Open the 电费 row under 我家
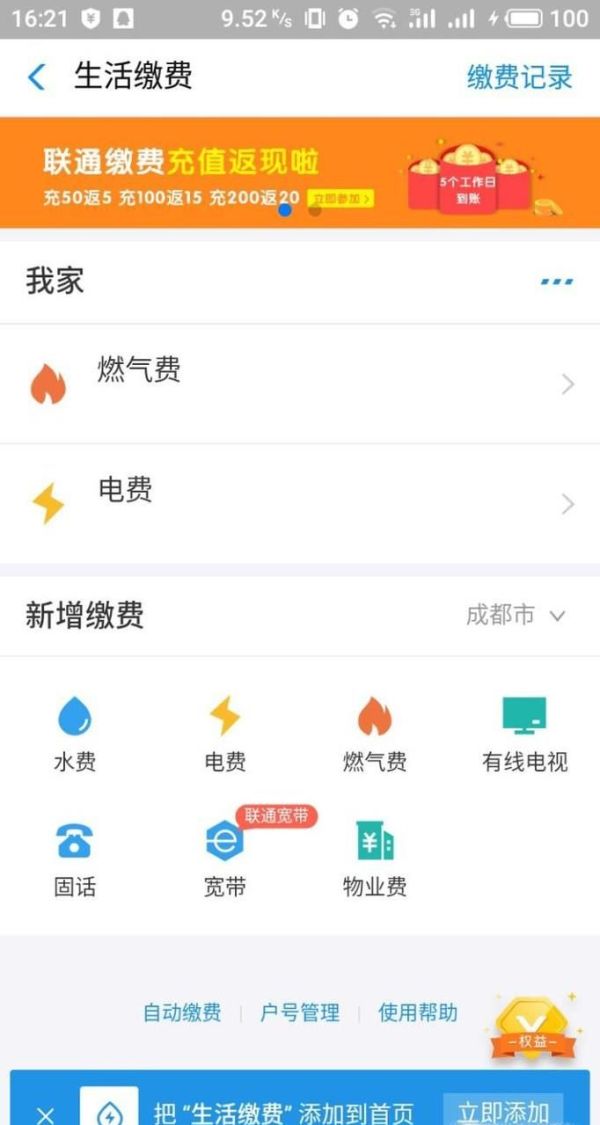The height and width of the screenshot is (1125, 600). [300, 503]
